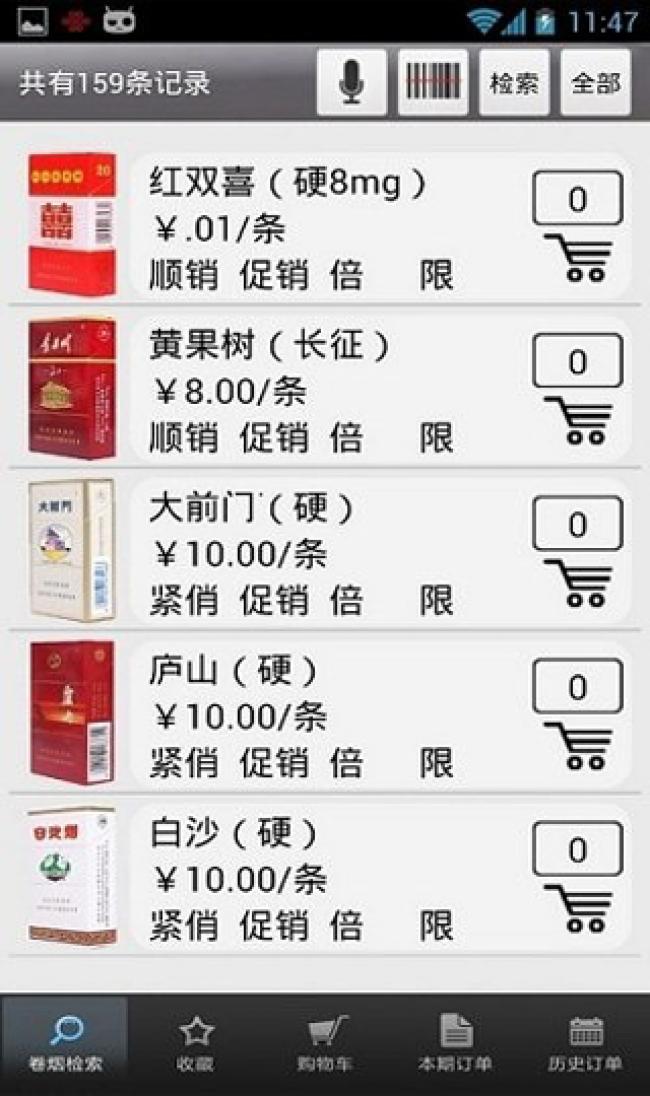Open the 大前门（硬）product row

[320, 552]
